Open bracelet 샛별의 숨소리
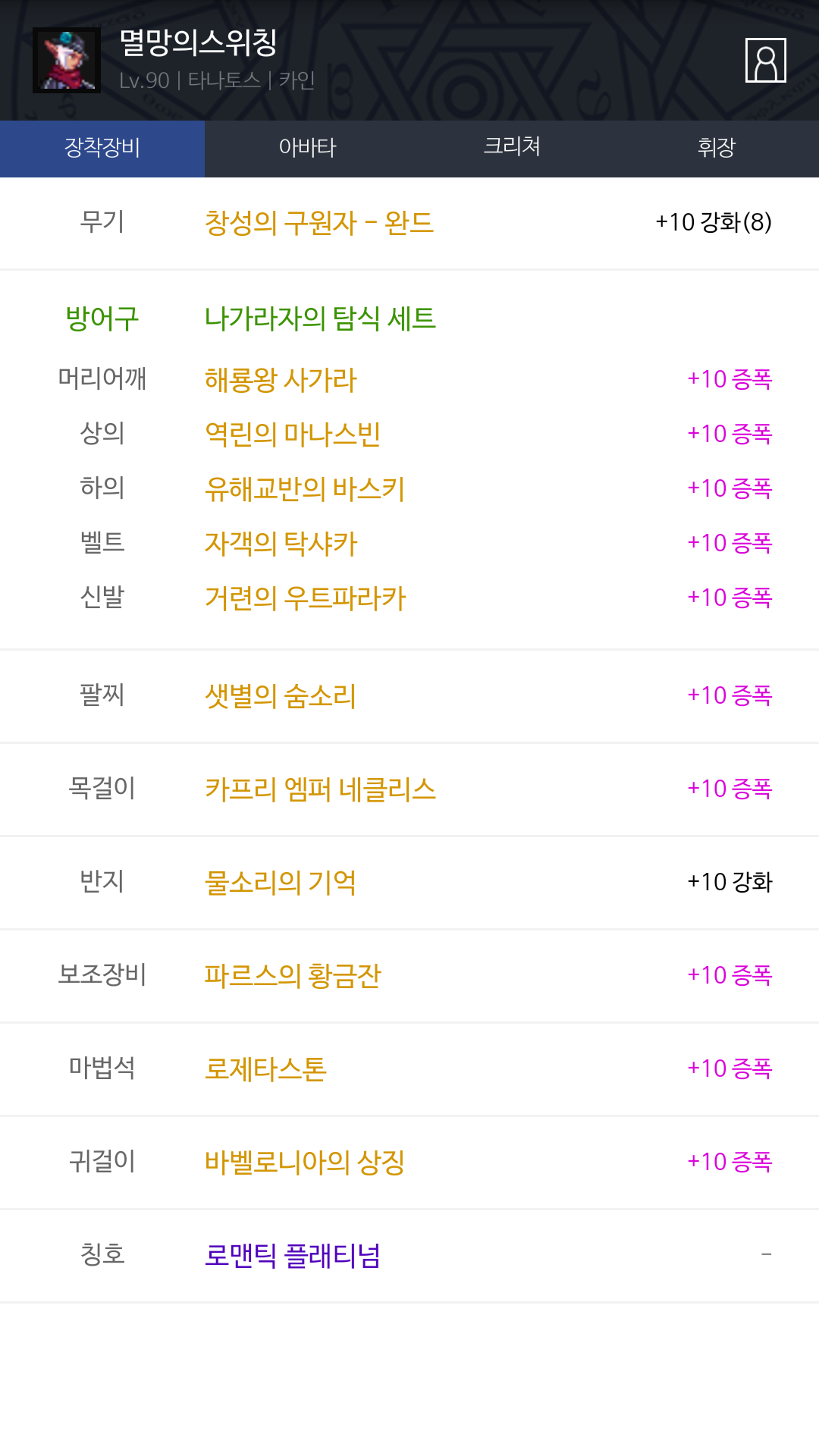 [280, 695]
